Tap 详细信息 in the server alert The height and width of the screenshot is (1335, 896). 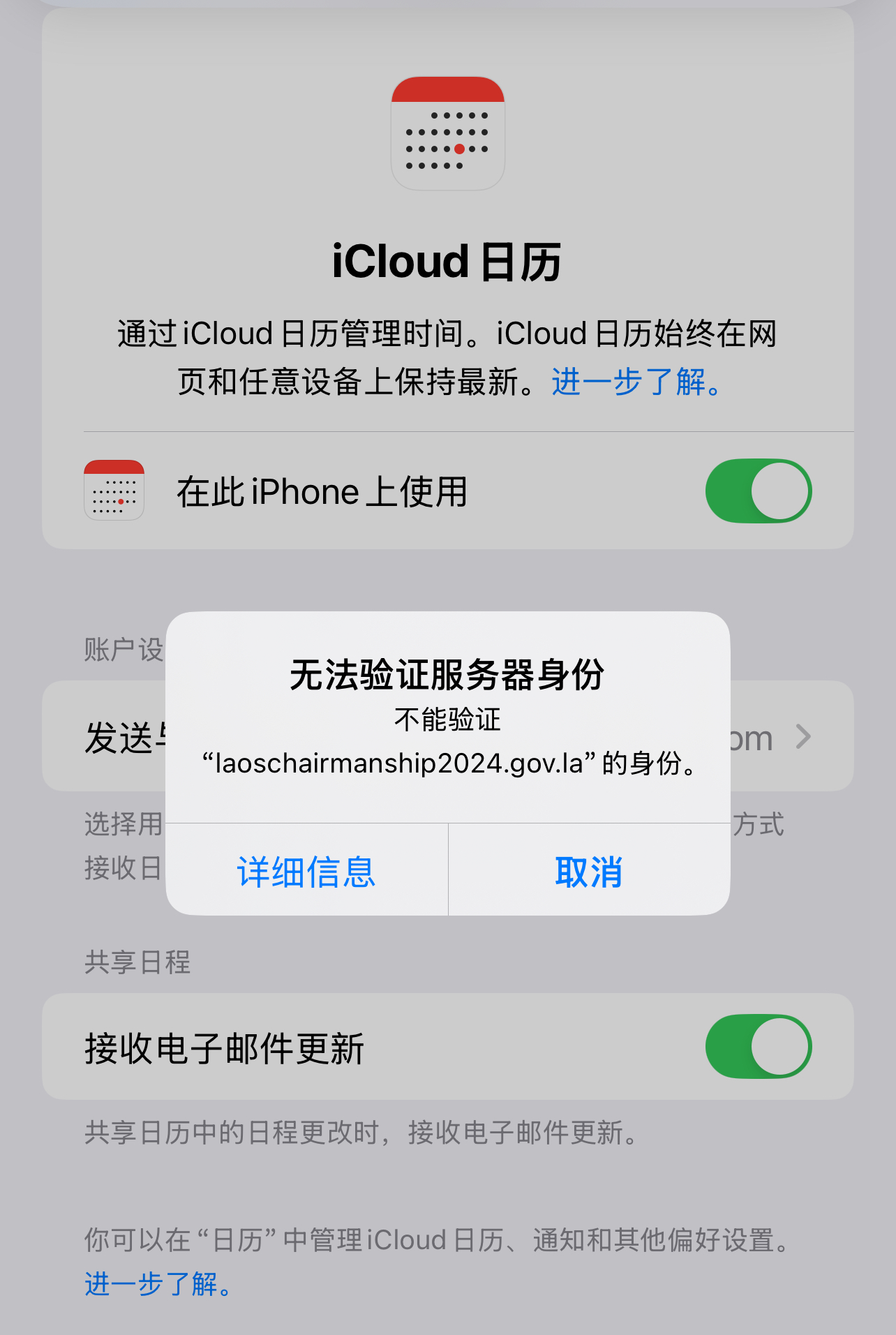pyautogui.click(x=306, y=871)
